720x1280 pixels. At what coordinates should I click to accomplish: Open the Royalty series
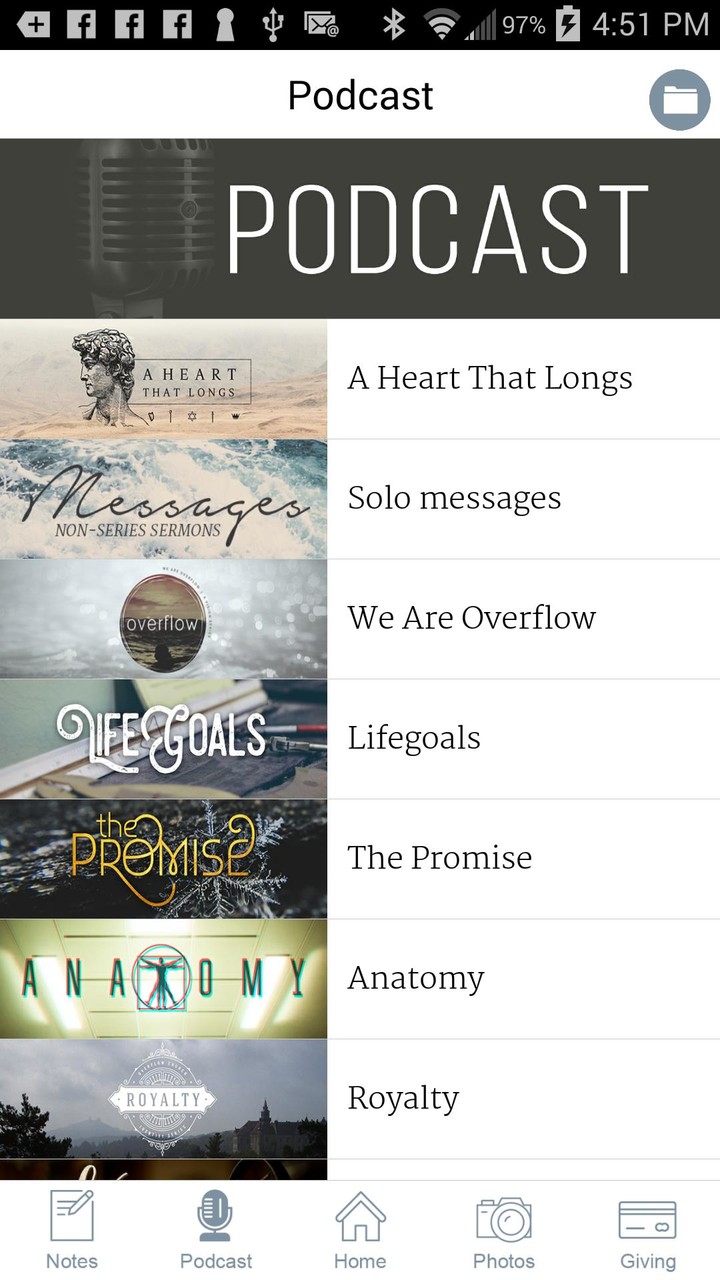point(403,1098)
